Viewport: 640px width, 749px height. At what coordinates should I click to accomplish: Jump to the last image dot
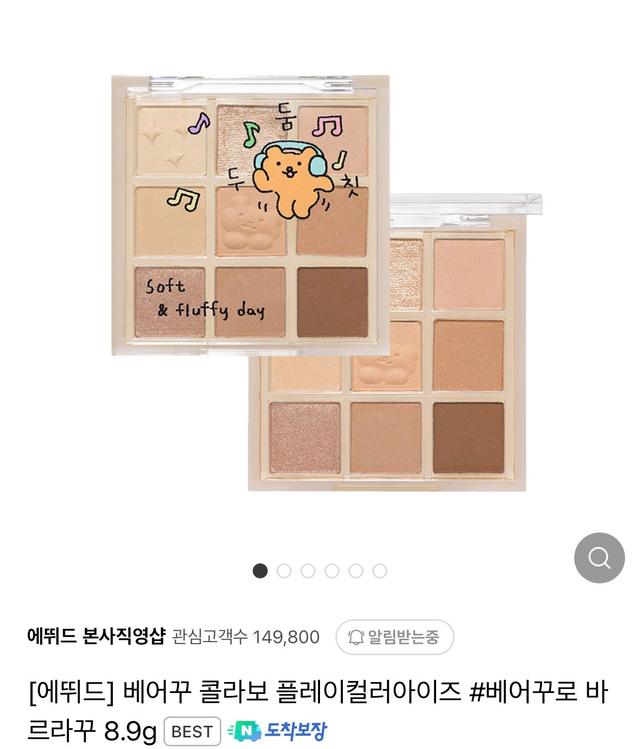coord(380,571)
